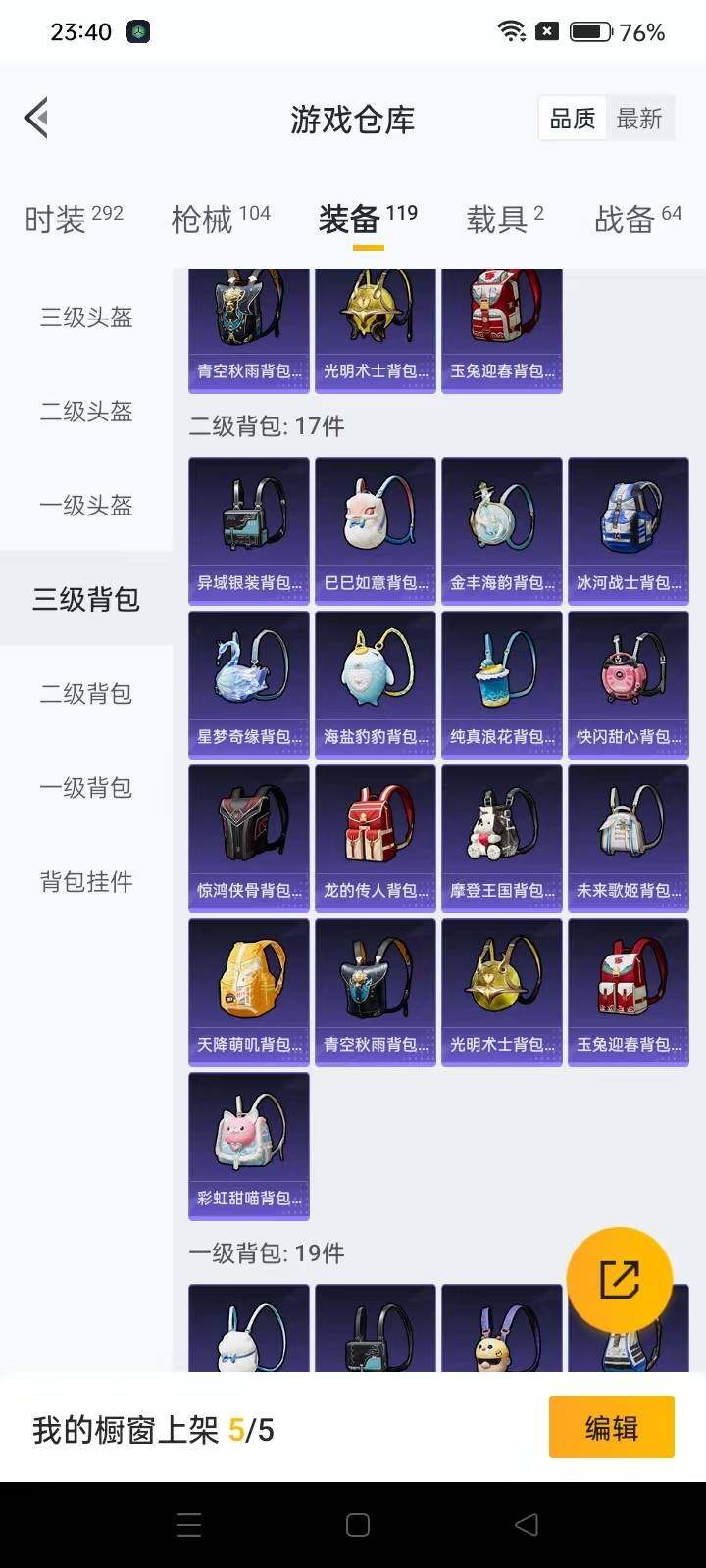This screenshot has height=1568, width=706.
Task: Switch sorting to 最新 newest mode
Action: click(640, 118)
